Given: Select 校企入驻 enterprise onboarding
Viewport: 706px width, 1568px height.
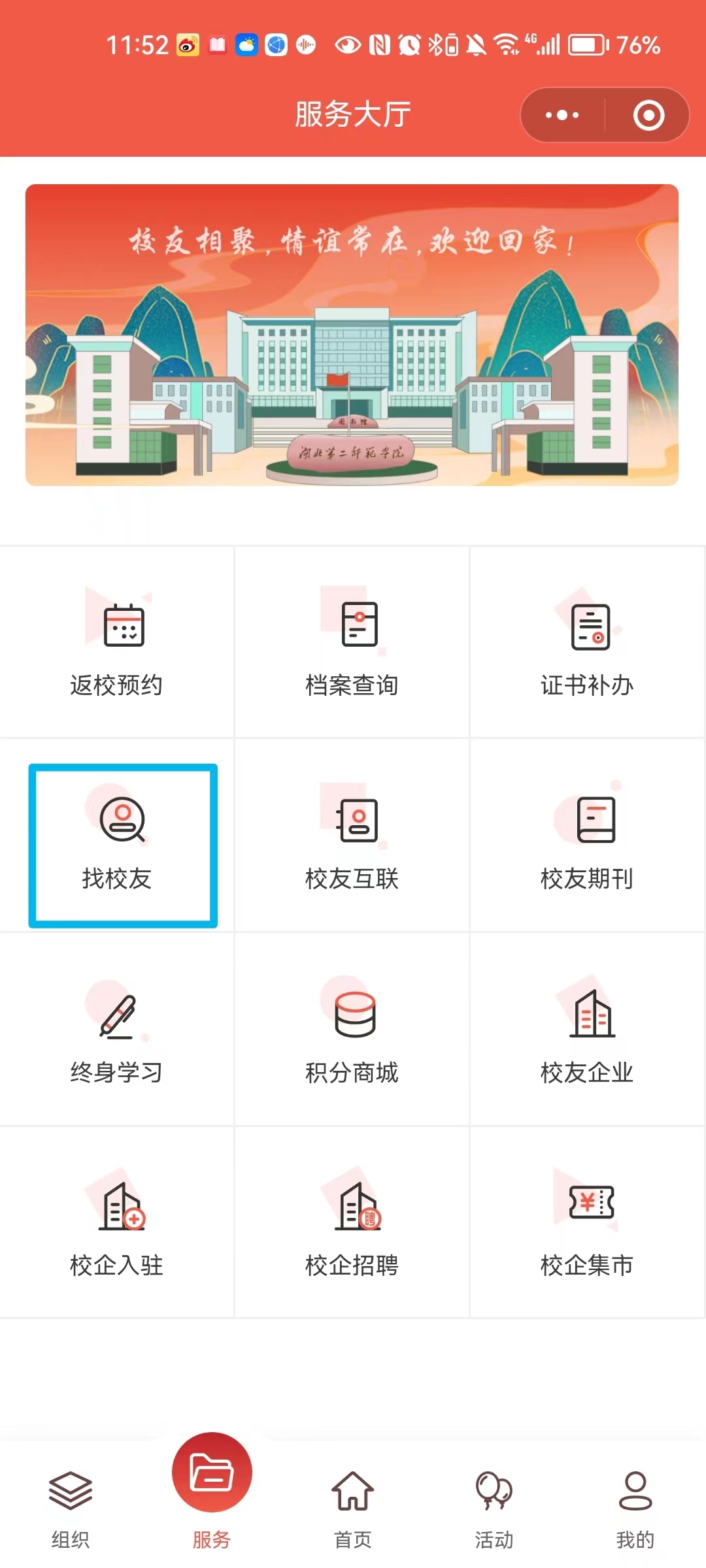Looking at the screenshot, I should point(117,1225).
